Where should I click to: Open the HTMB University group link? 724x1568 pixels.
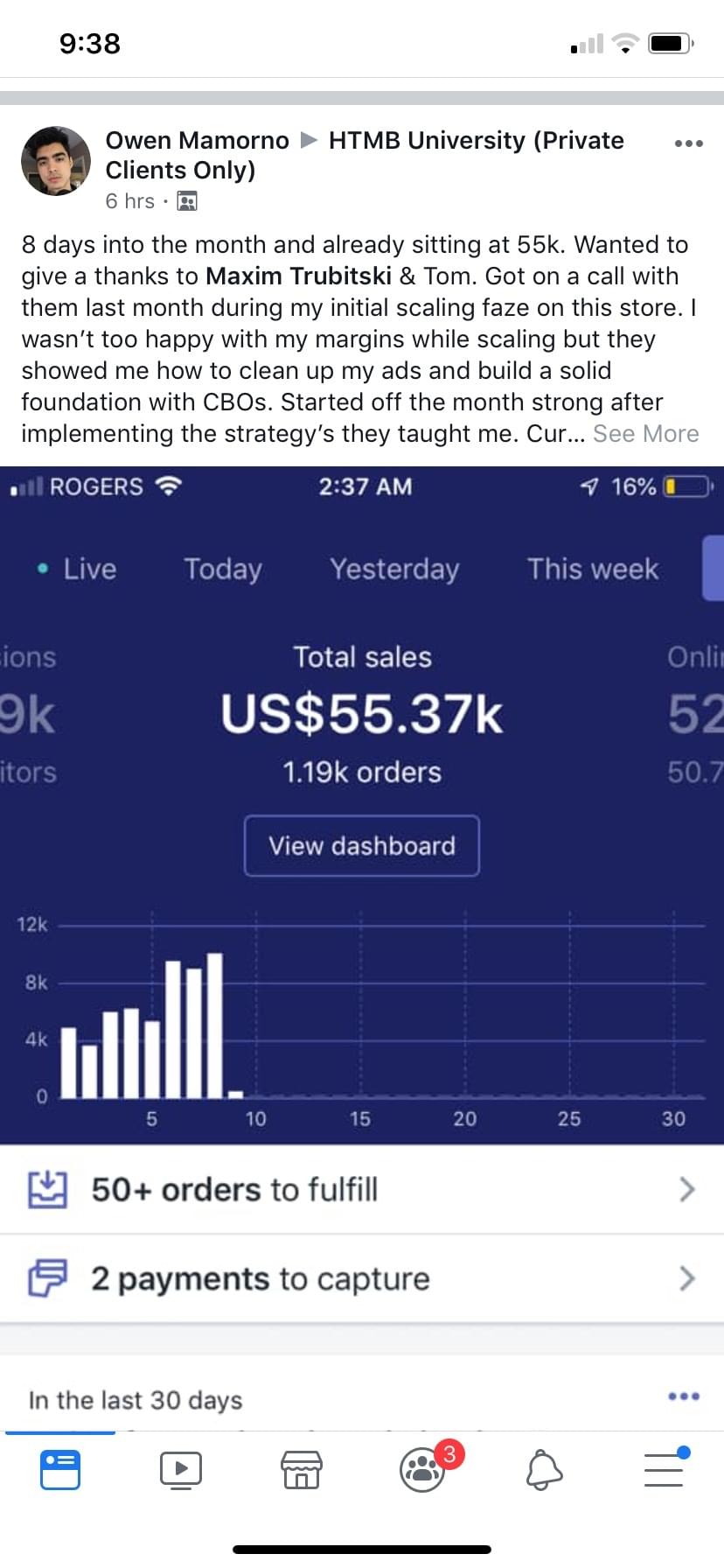tap(476, 141)
